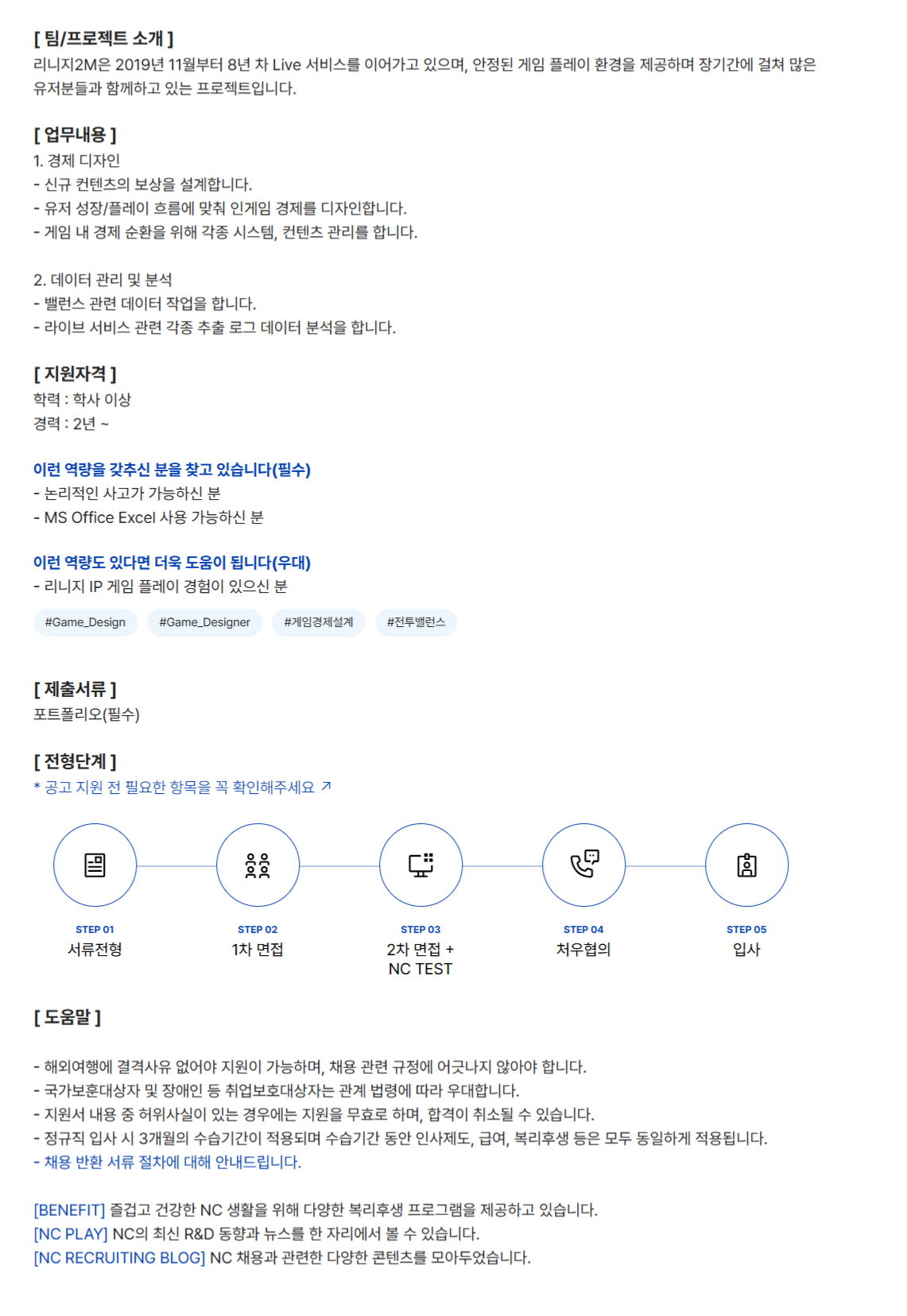Image resolution: width=907 pixels, height=1316 pixels.
Task: Go to the [NC RECRUITING BLOG] link
Action: click(119, 1257)
